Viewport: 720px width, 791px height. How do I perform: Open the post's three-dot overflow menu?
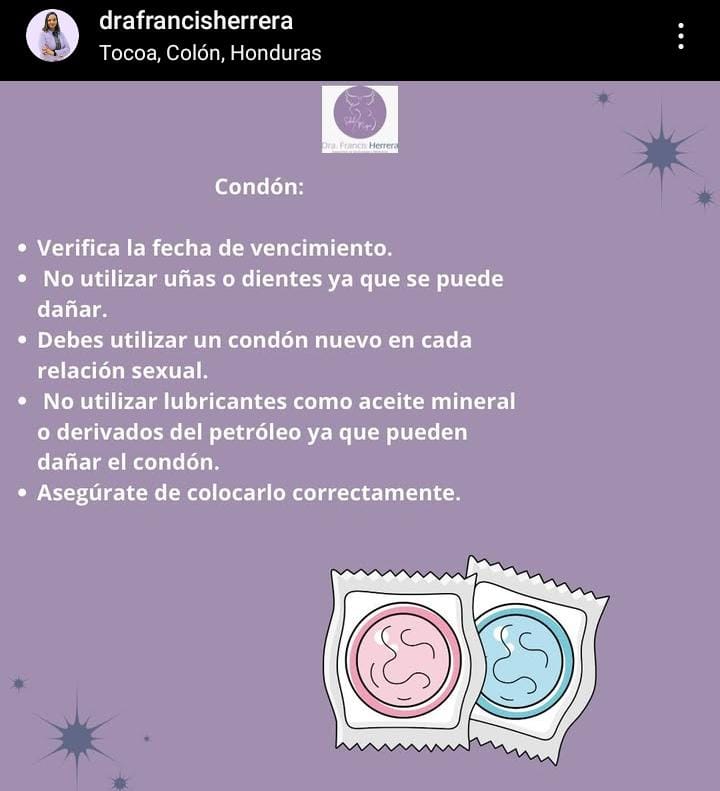tap(681, 37)
